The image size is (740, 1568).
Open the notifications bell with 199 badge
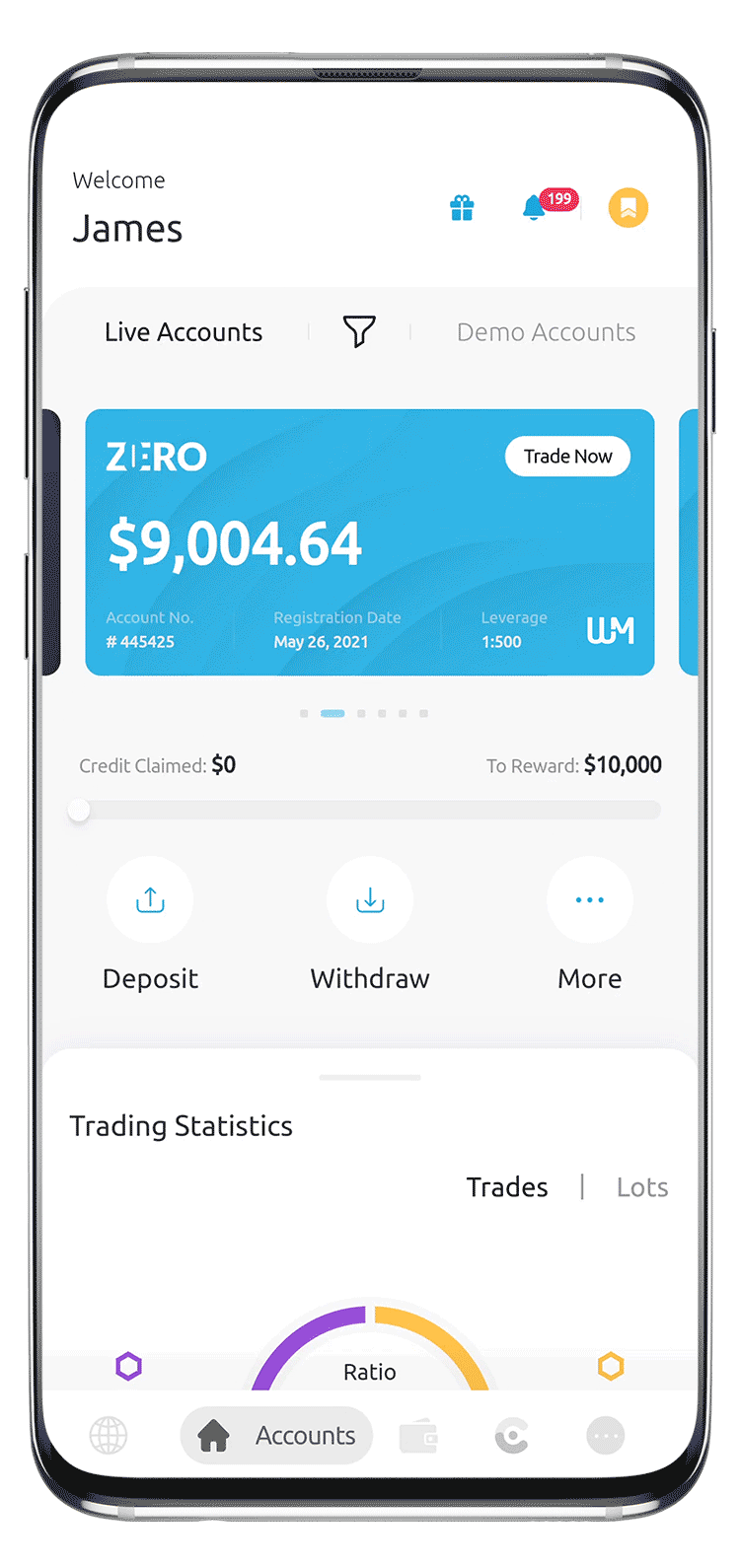click(x=535, y=207)
